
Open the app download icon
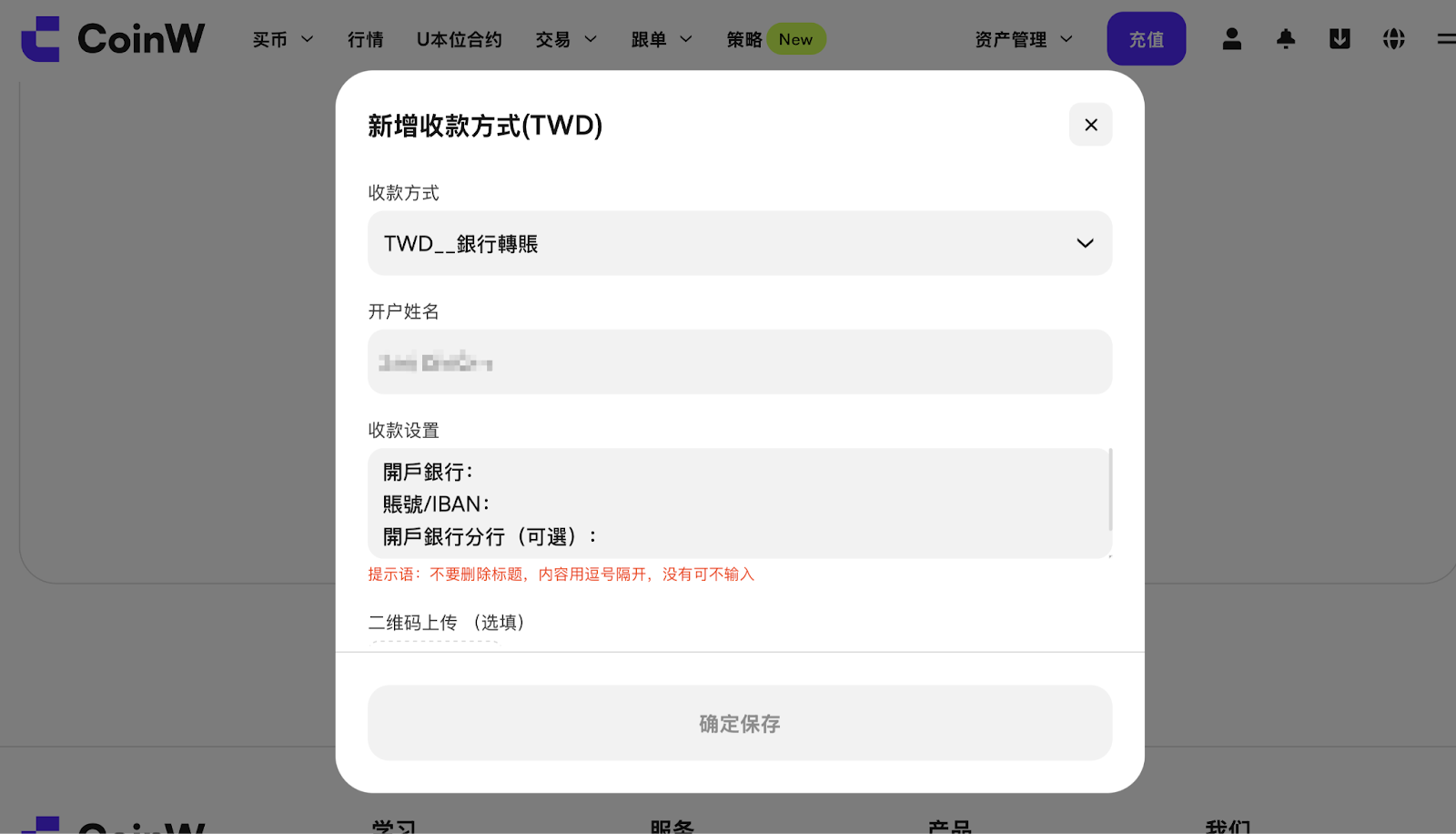click(x=1340, y=39)
